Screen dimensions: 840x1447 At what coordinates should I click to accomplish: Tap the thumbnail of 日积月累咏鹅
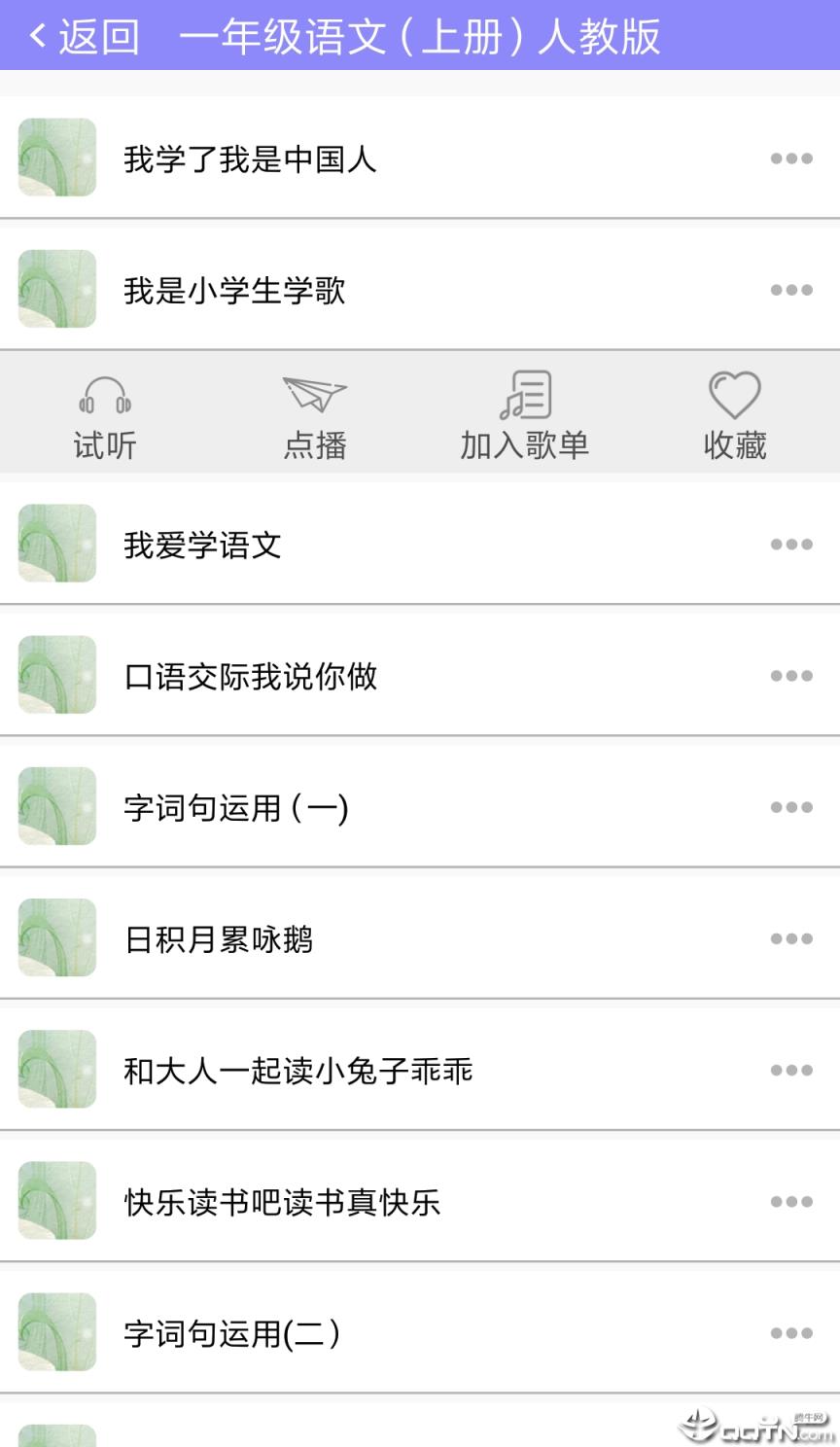[x=55, y=938]
